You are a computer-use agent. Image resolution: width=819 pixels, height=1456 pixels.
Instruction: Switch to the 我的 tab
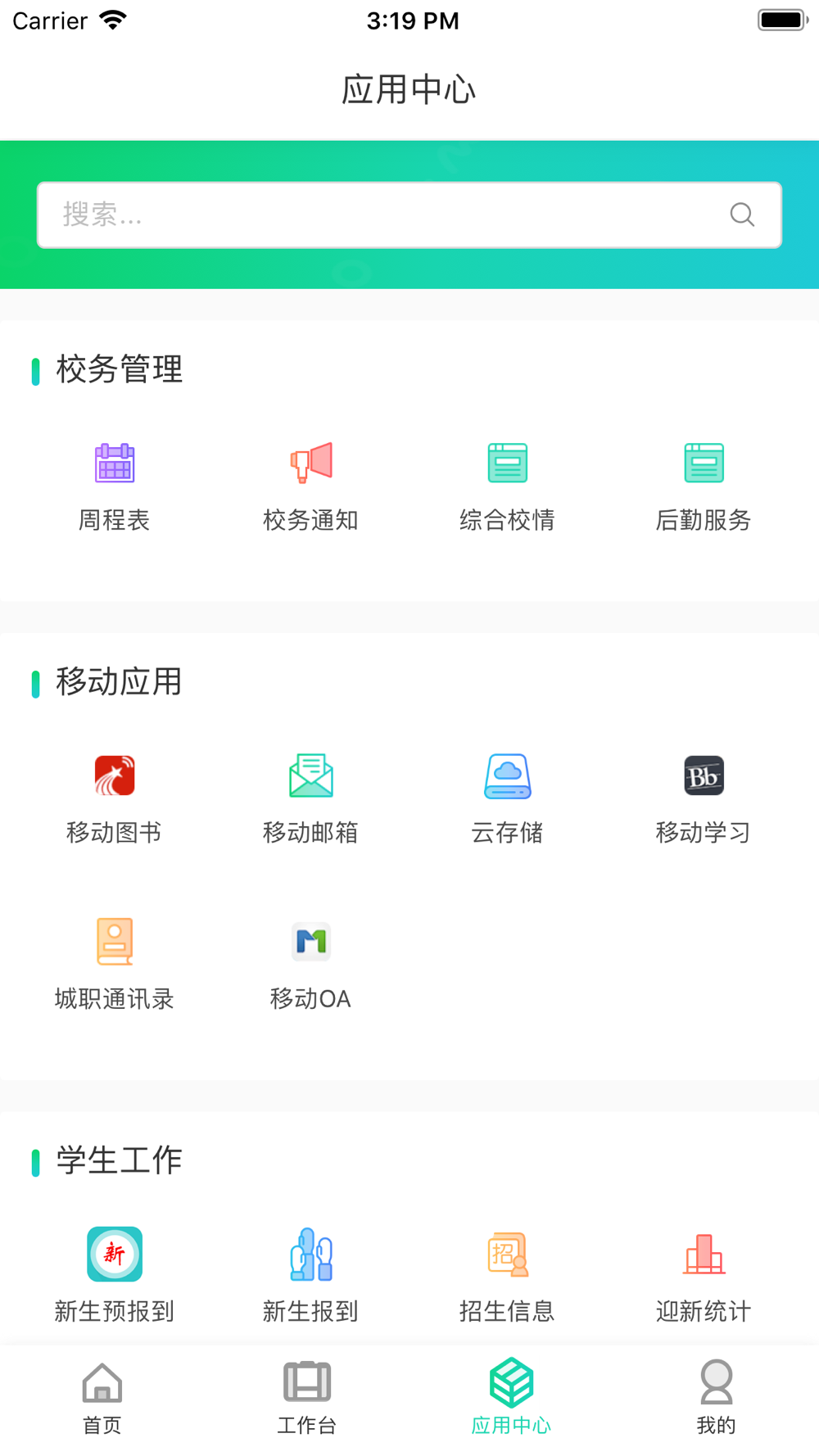[x=717, y=1399]
